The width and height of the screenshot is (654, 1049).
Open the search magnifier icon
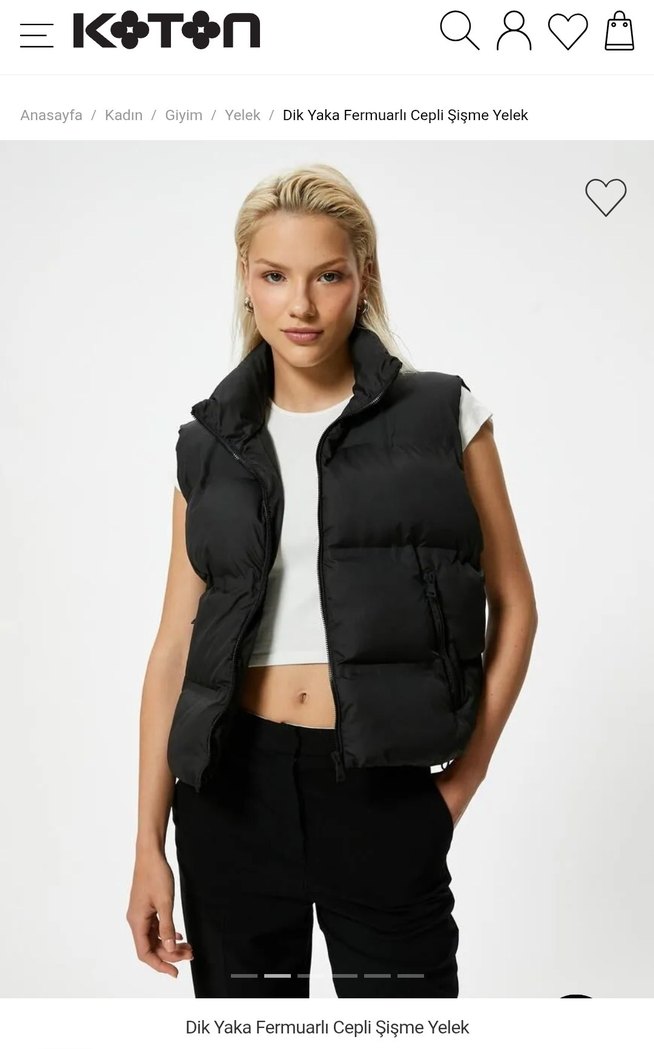[459, 31]
